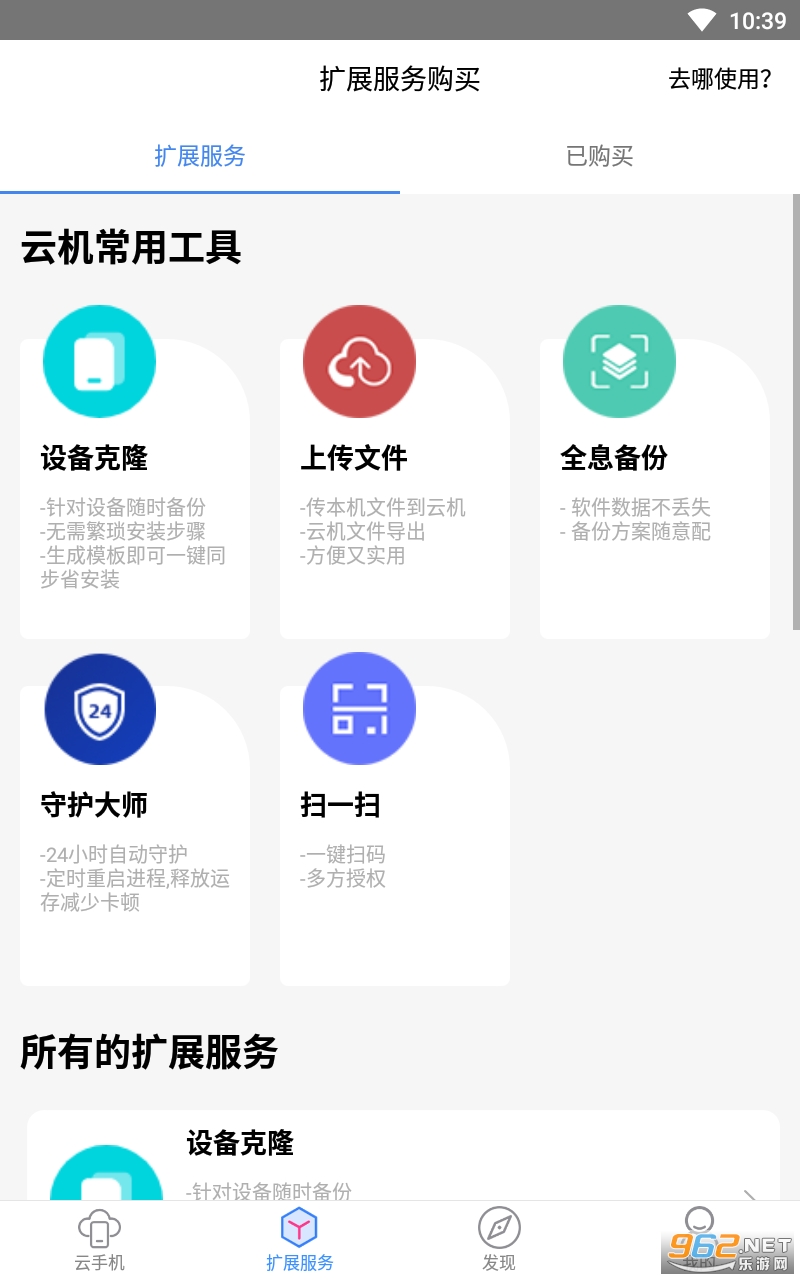Open the 去哪使用? help link
The image size is (800, 1280).
tap(720, 79)
